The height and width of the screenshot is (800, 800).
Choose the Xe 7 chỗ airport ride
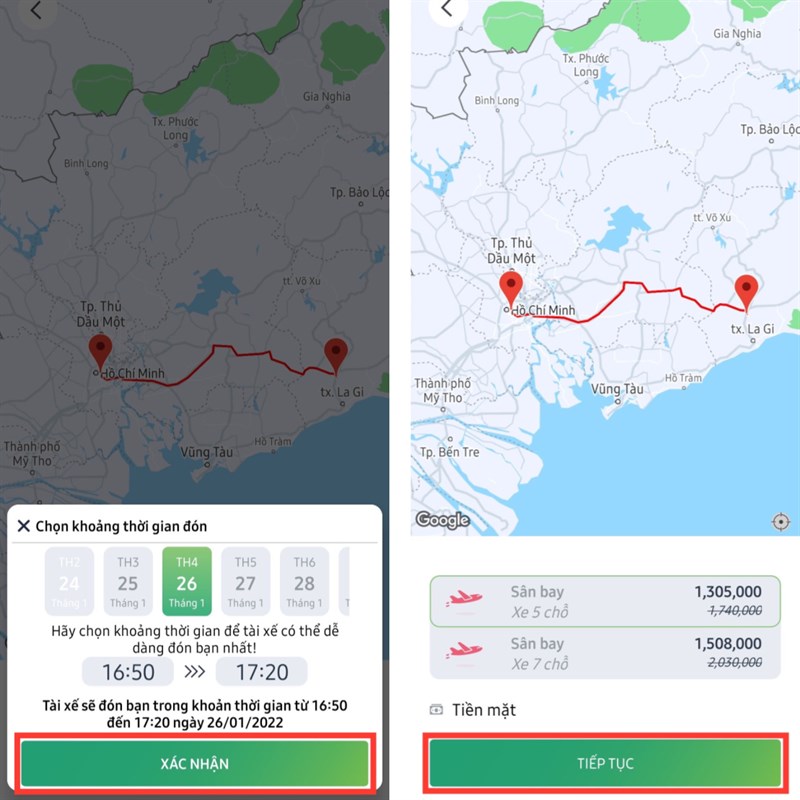click(604, 653)
